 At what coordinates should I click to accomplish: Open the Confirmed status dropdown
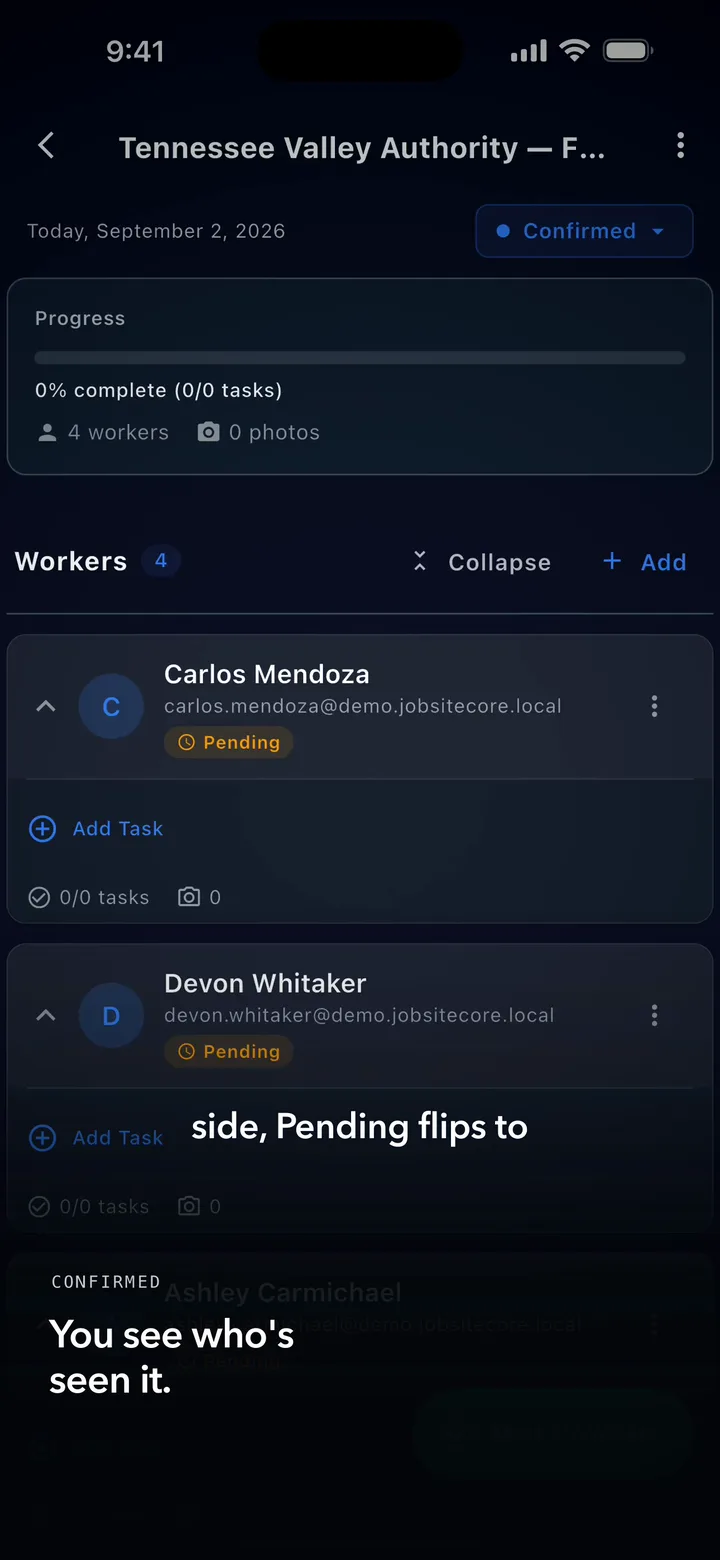coord(584,231)
